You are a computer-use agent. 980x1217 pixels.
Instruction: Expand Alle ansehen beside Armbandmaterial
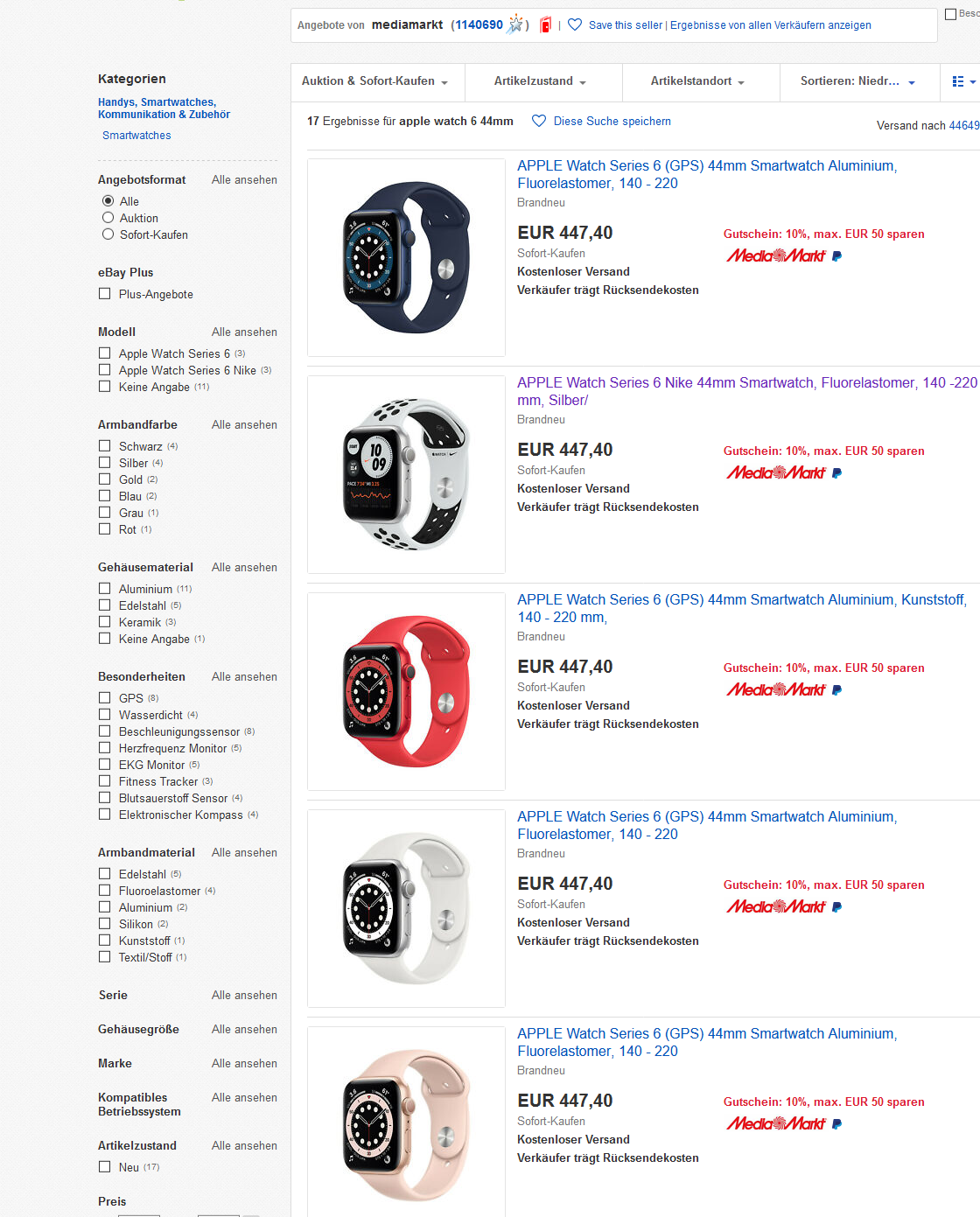point(244,853)
